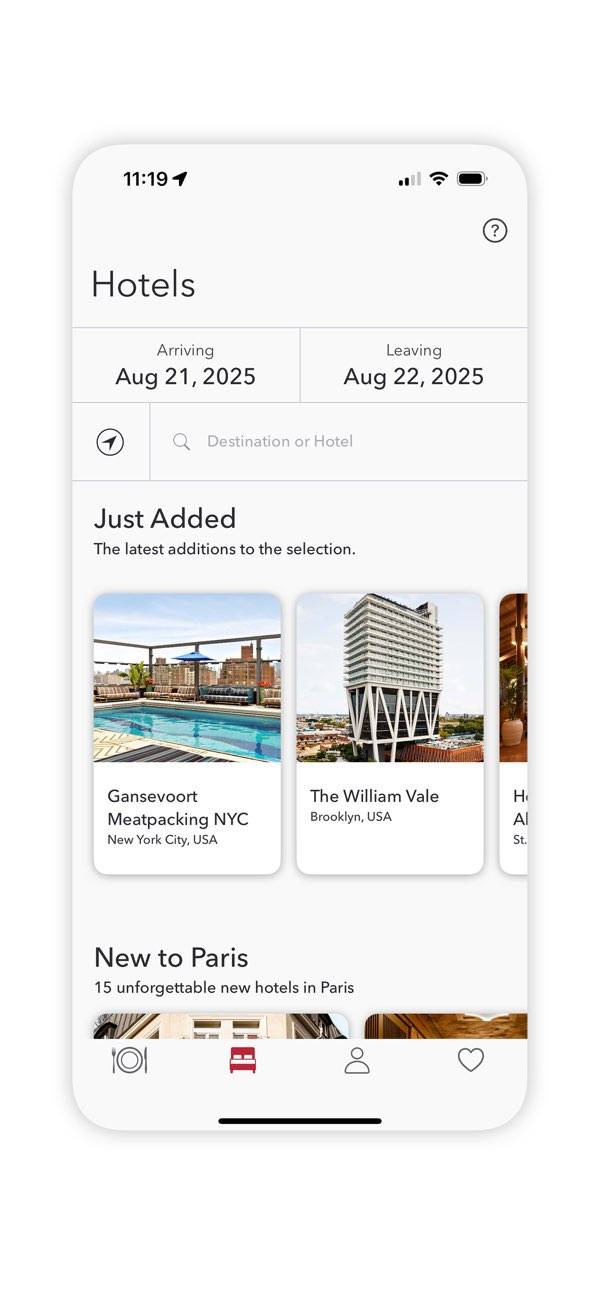Focus the Destination or Hotel search field
This screenshot has width=600, height=1299.
338,442
